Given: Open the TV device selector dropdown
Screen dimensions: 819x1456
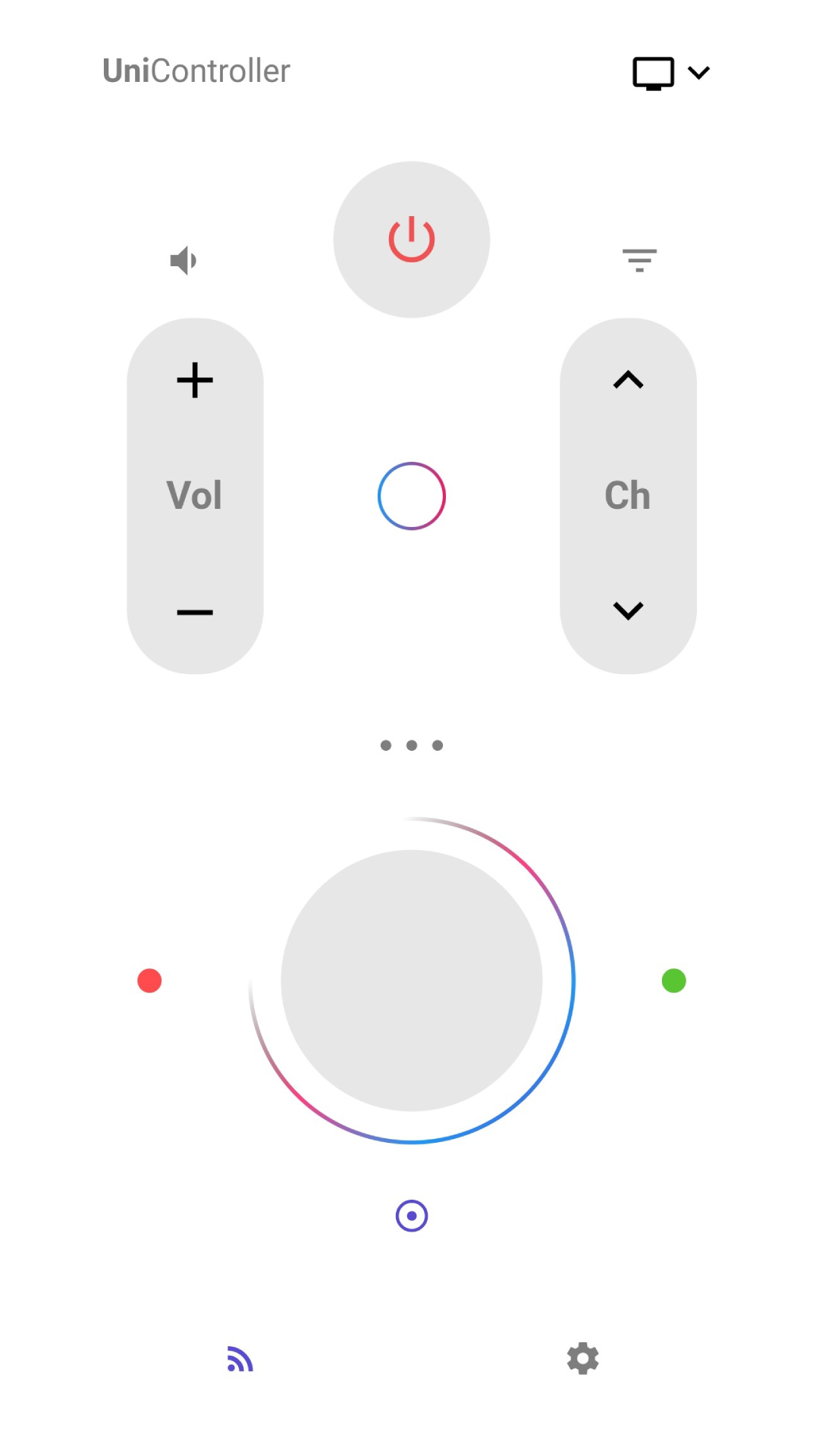Looking at the screenshot, I should pos(670,73).
